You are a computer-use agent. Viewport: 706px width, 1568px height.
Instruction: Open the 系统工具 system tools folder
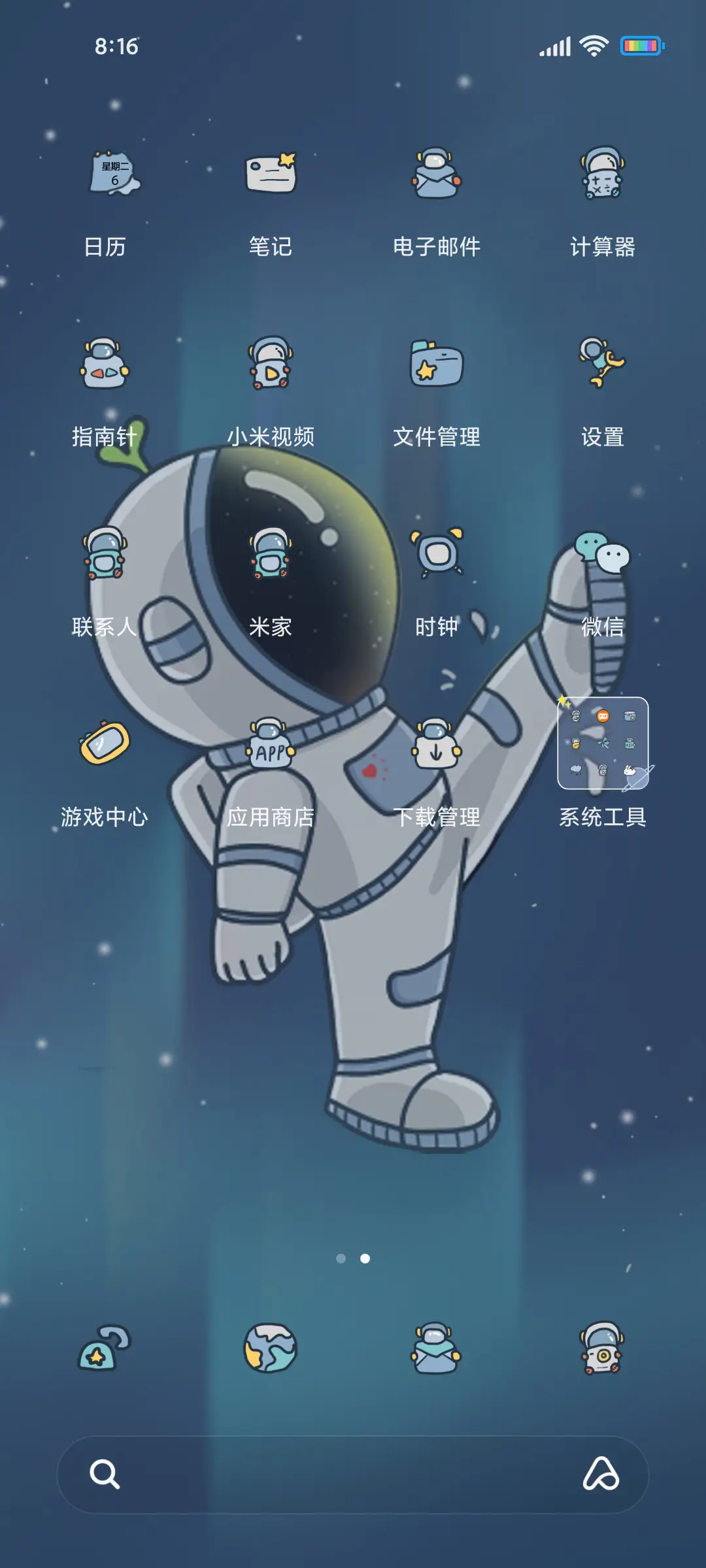pos(601,745)
